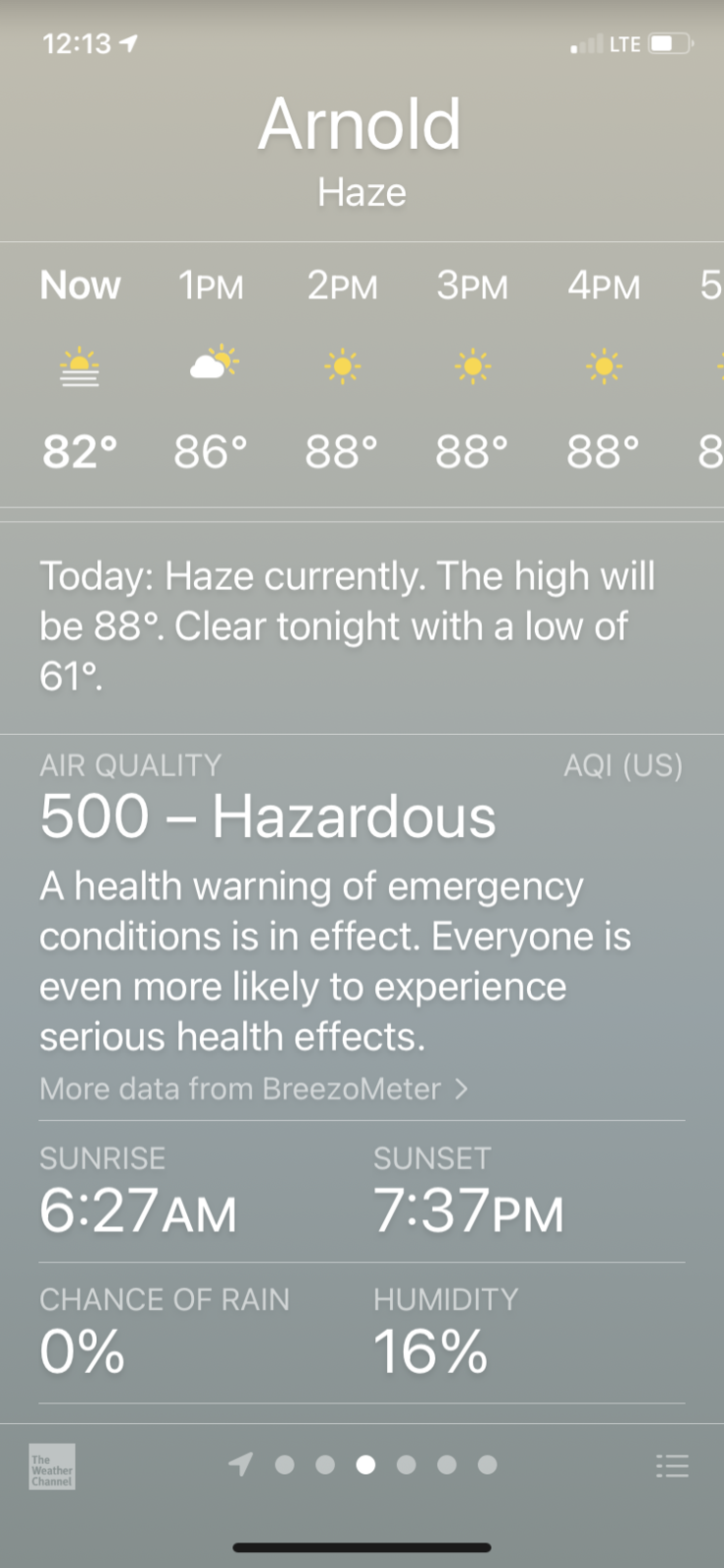This screenshot has width=724, height=1568.
Task: Open The Weather Channel logo link
Action: click(x=52, y=1466)
